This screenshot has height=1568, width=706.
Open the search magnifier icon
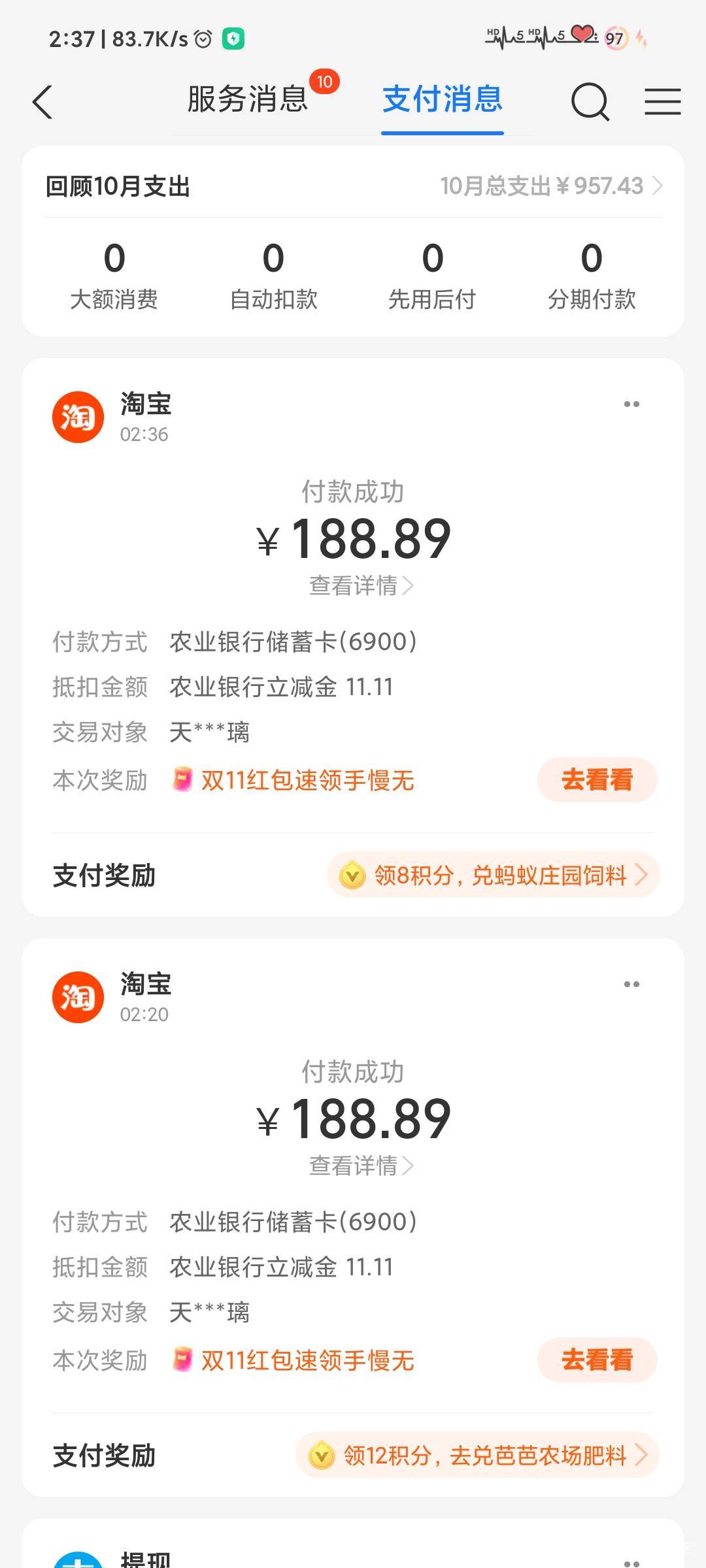tap(590, 102)
